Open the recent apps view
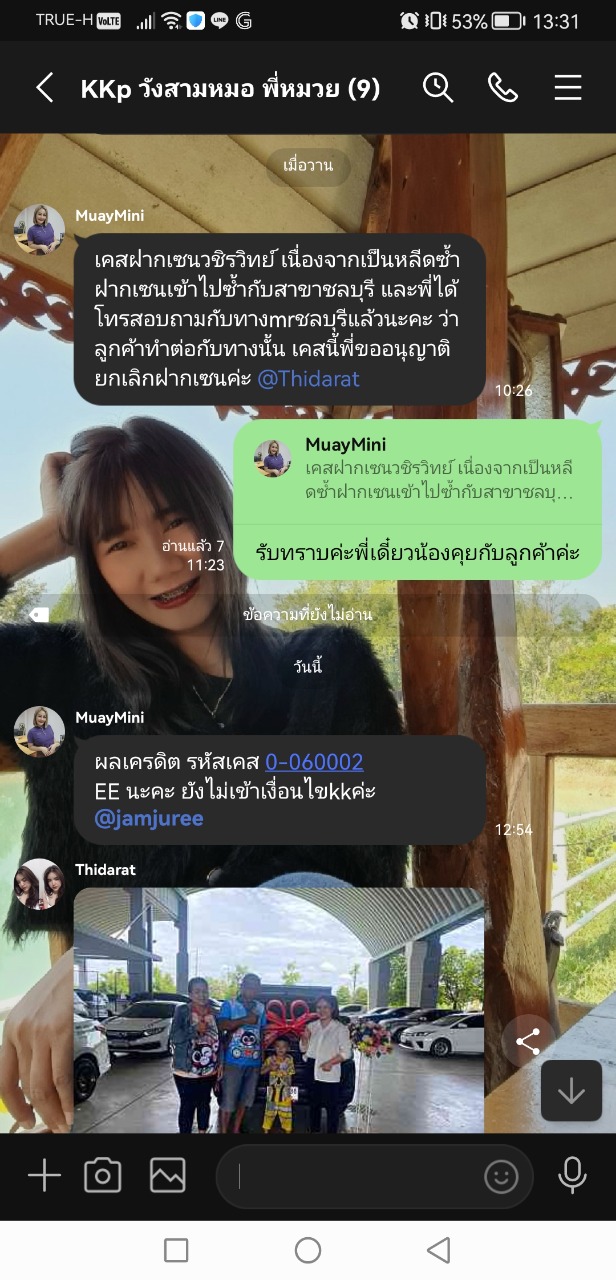This screenshot has width=616, height=1280. (176, 1250)
